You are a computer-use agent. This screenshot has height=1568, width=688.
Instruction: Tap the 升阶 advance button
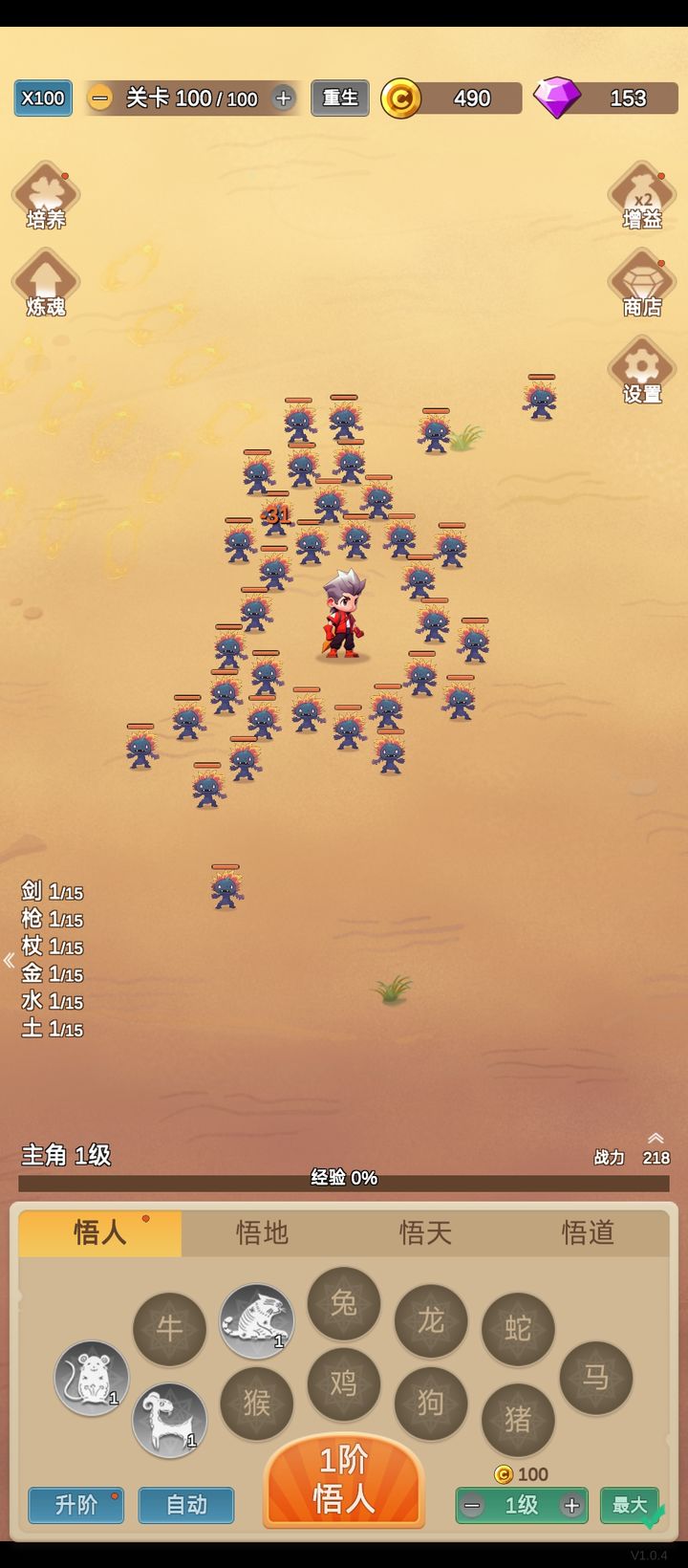(75, 1505)
